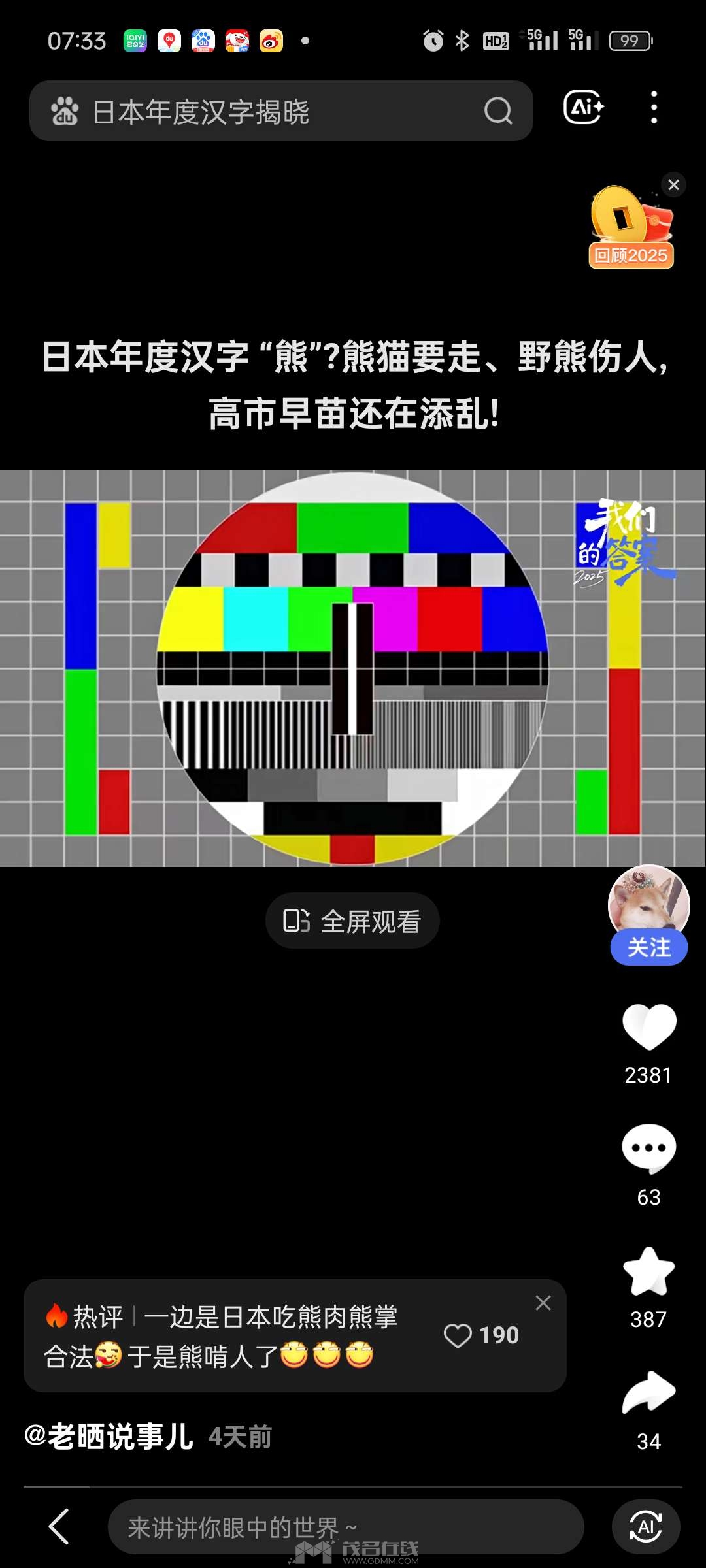Tap the comment field 来讲讲你眼中的世界
This screenshot has height=1568, width=706.
(x=345, y=1527)
